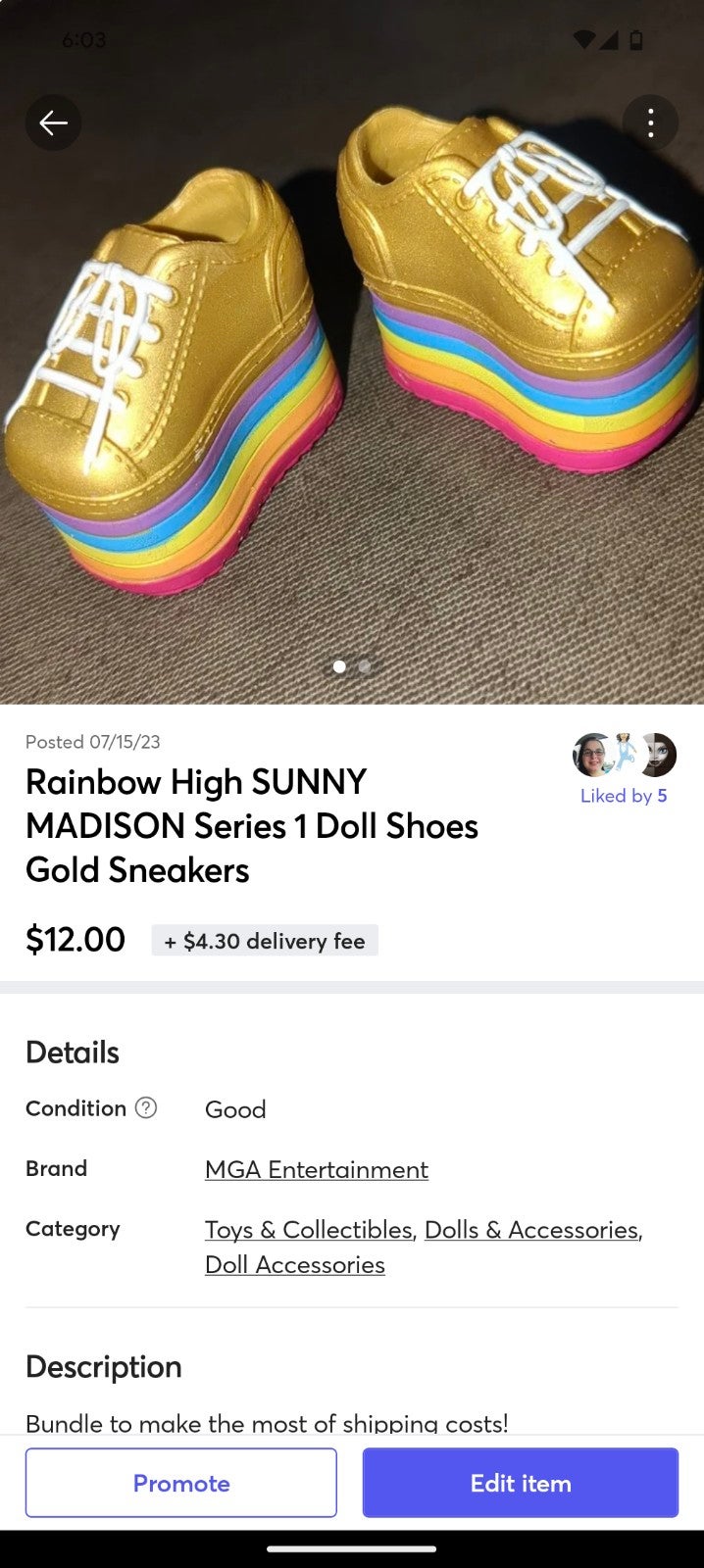The width and height of the screenshot is (704, 1568).
Task: Open the Condition help question mark
Action: pyautogui.click(x=146, y=1107)
